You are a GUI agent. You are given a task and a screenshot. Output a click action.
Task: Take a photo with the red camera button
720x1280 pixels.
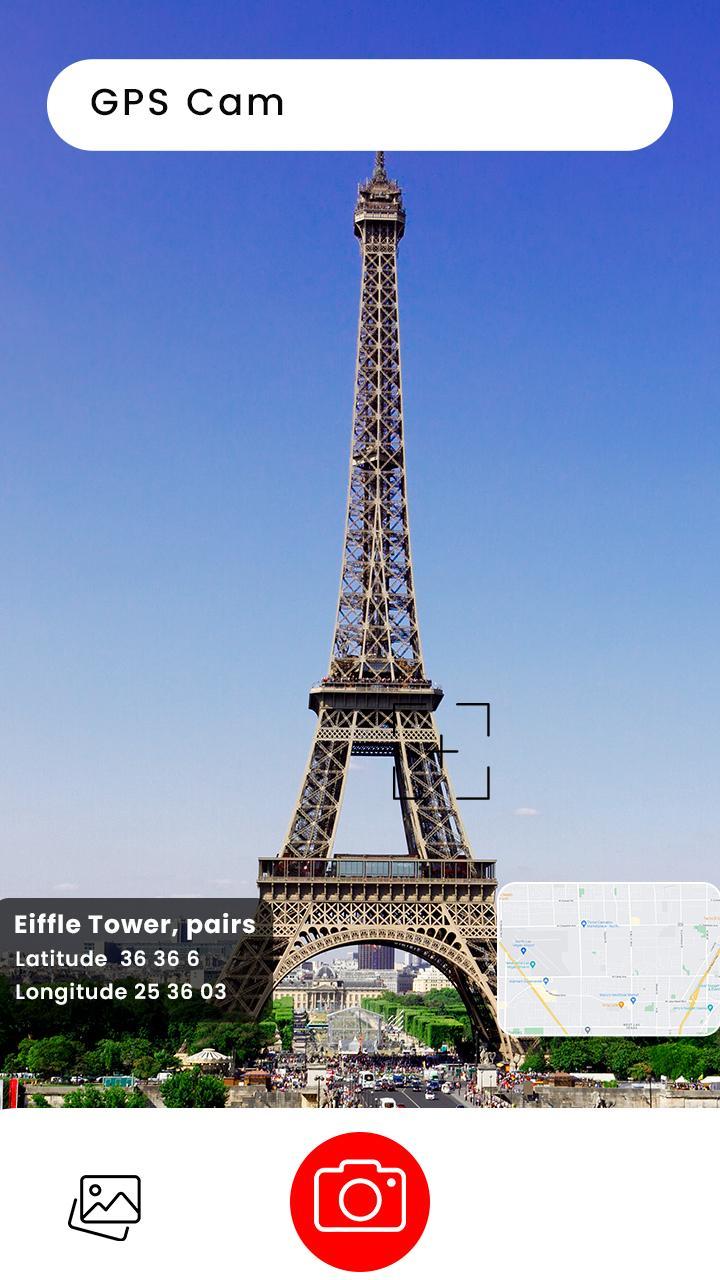pyautogui.click(x=360, y=1201)
